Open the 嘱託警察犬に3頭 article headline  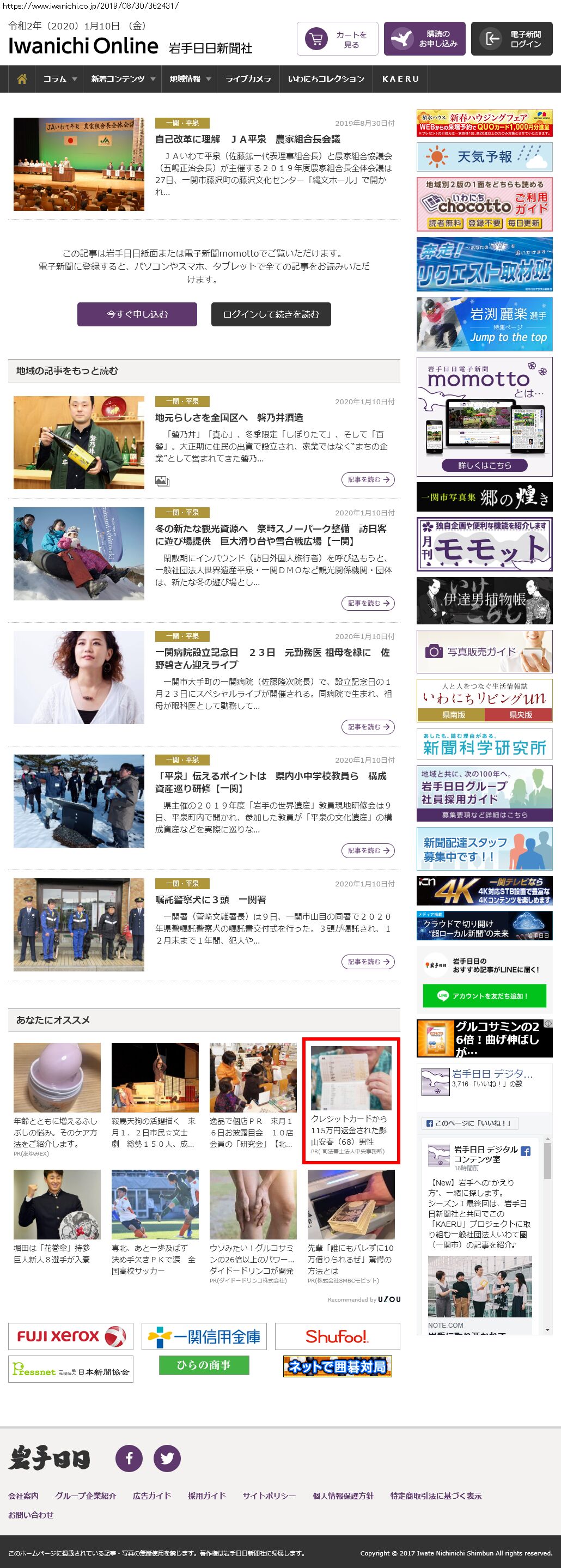coord(211,900)
